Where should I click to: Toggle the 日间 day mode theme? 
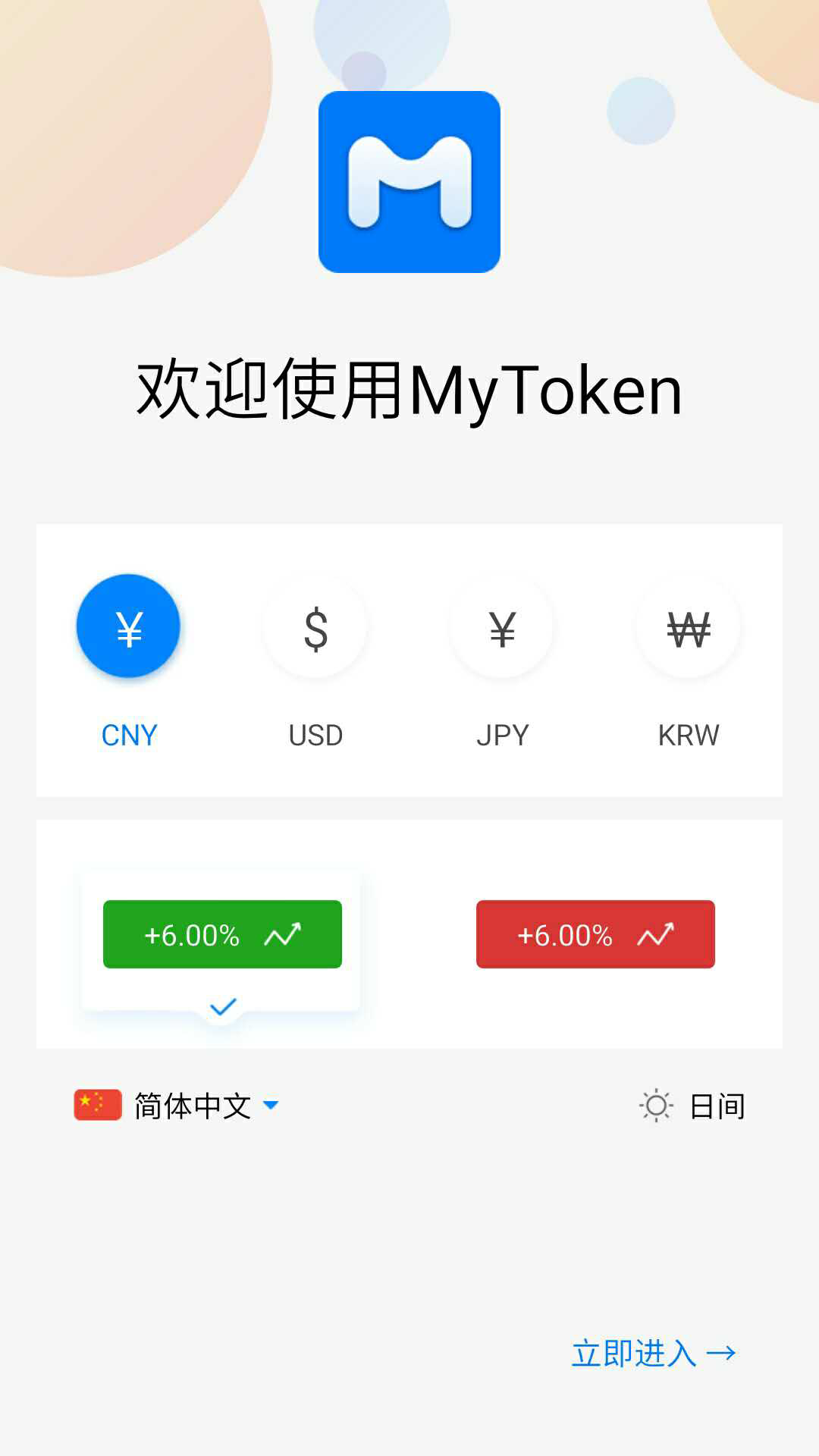(x=692, y=1106)
